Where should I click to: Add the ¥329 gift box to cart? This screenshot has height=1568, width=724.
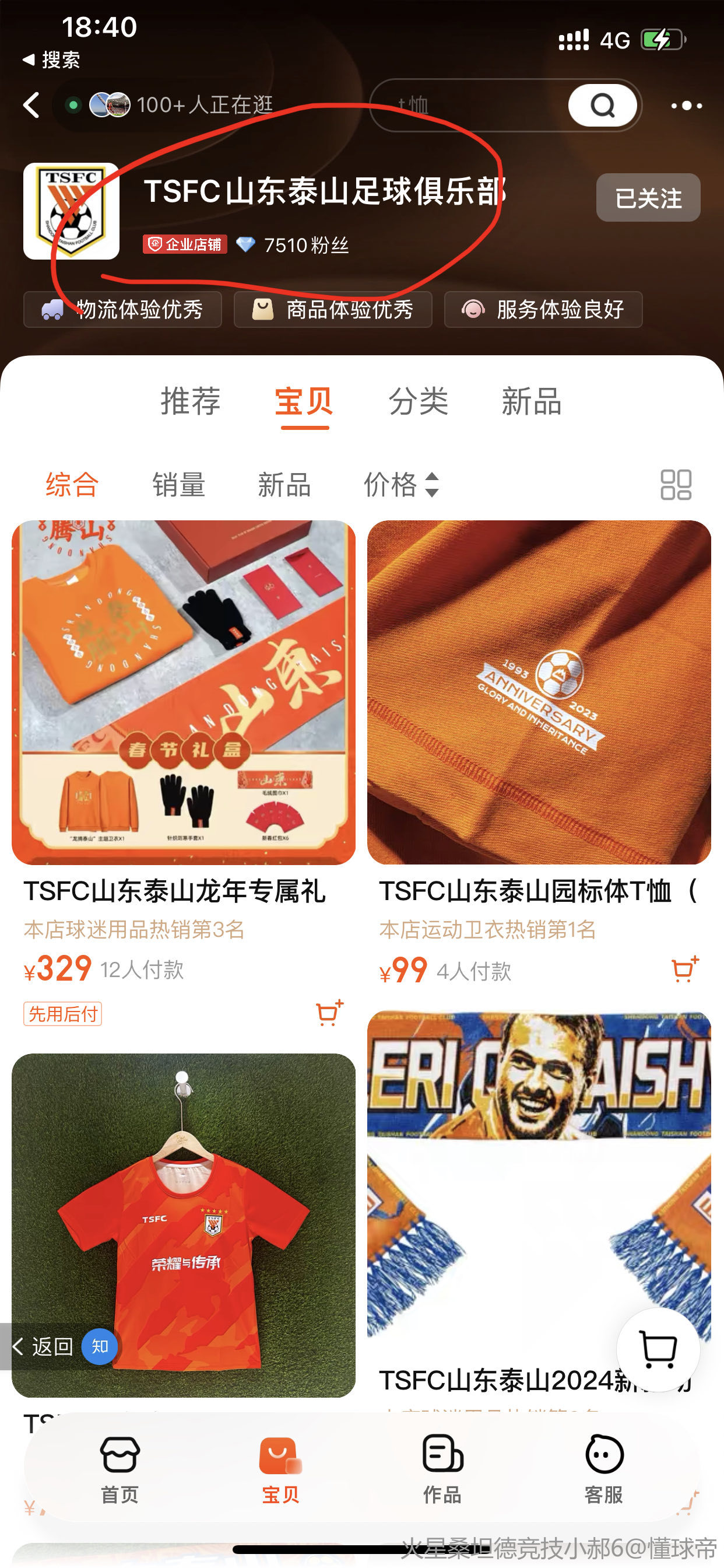[330, 1013]
